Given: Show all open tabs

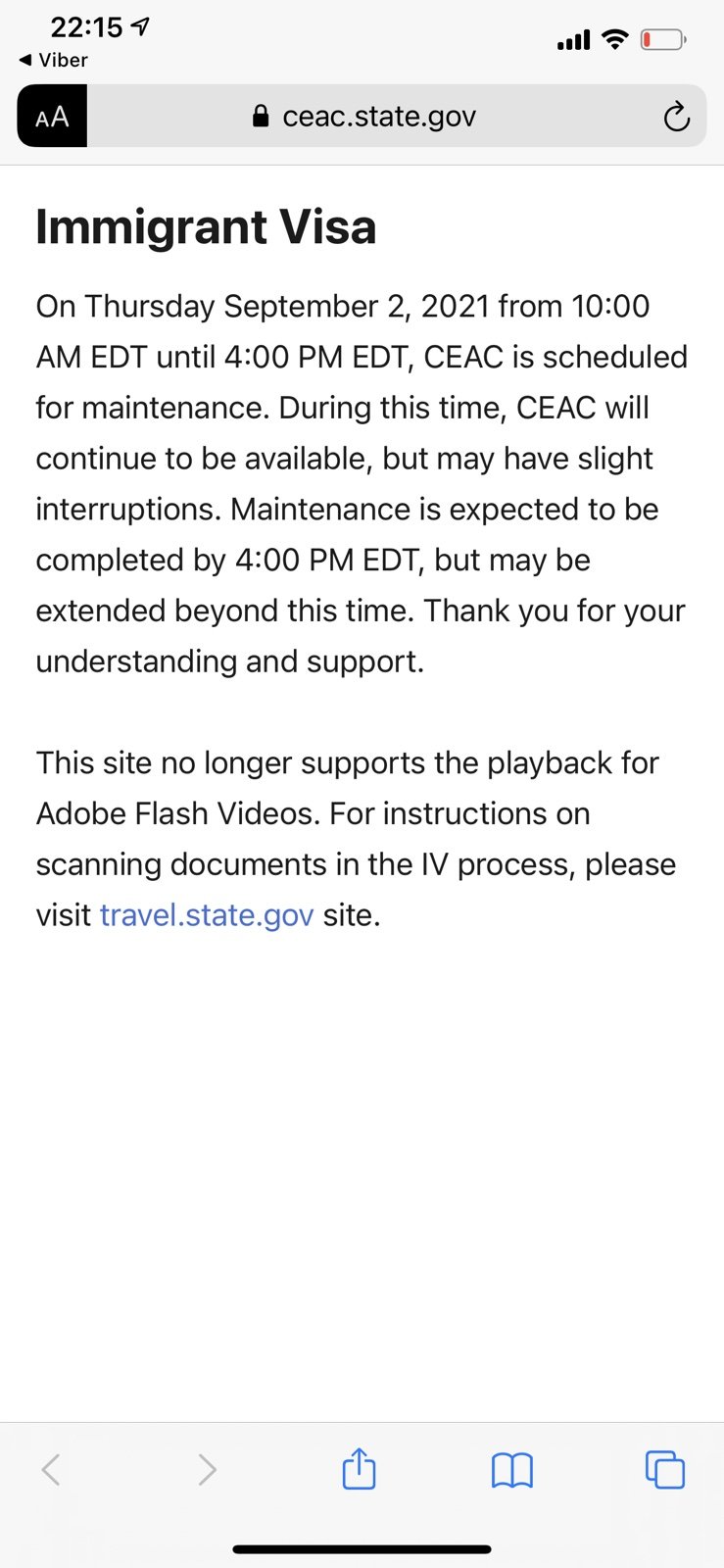Looking at the screenshot, I should click(x=665, y=1470).
